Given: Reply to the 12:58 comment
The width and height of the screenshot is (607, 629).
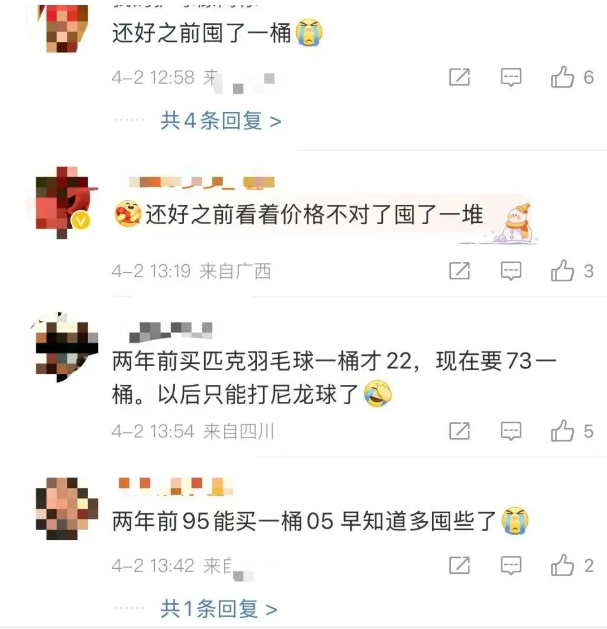Looking at the screenshot, I should pyautogui.click(x=511, y=77).
